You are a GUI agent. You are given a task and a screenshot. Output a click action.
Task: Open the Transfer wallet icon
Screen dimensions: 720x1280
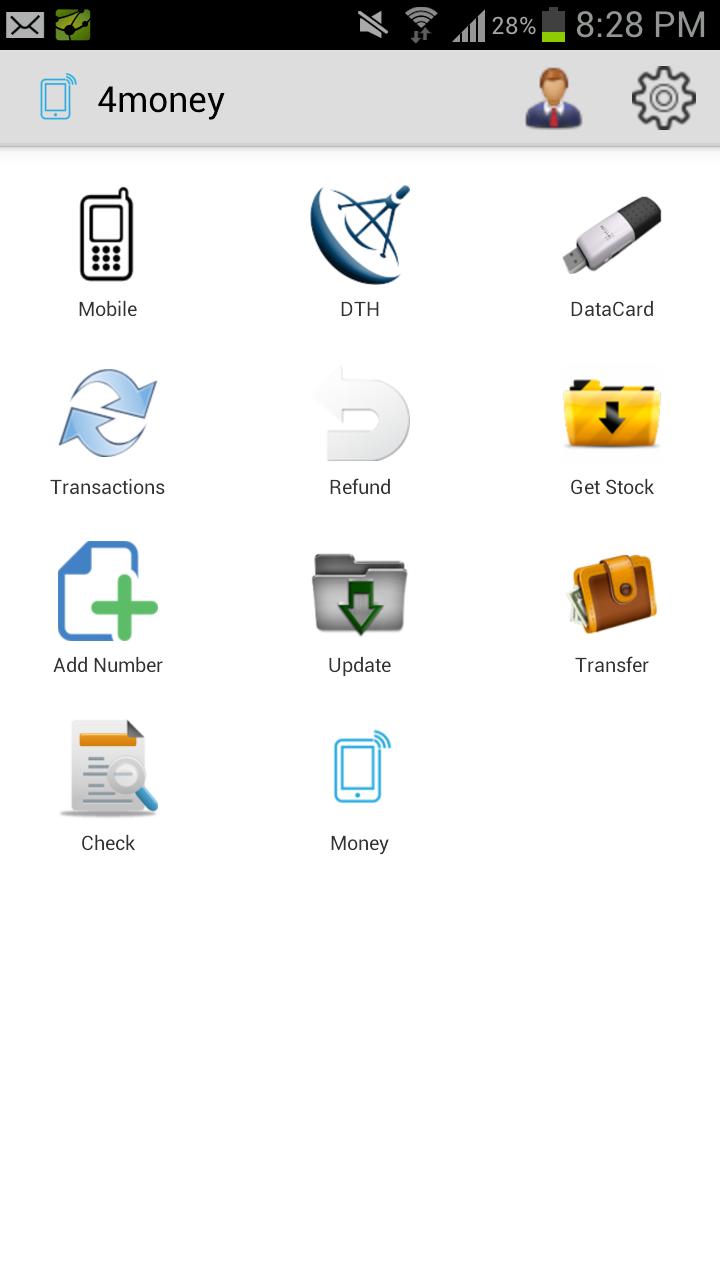pyautogui.click(x=611, y=591)
